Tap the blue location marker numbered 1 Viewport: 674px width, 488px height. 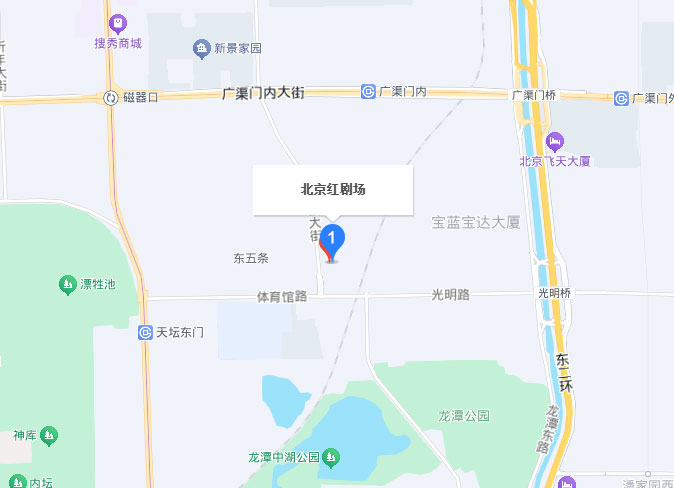[x=332, y=240]
